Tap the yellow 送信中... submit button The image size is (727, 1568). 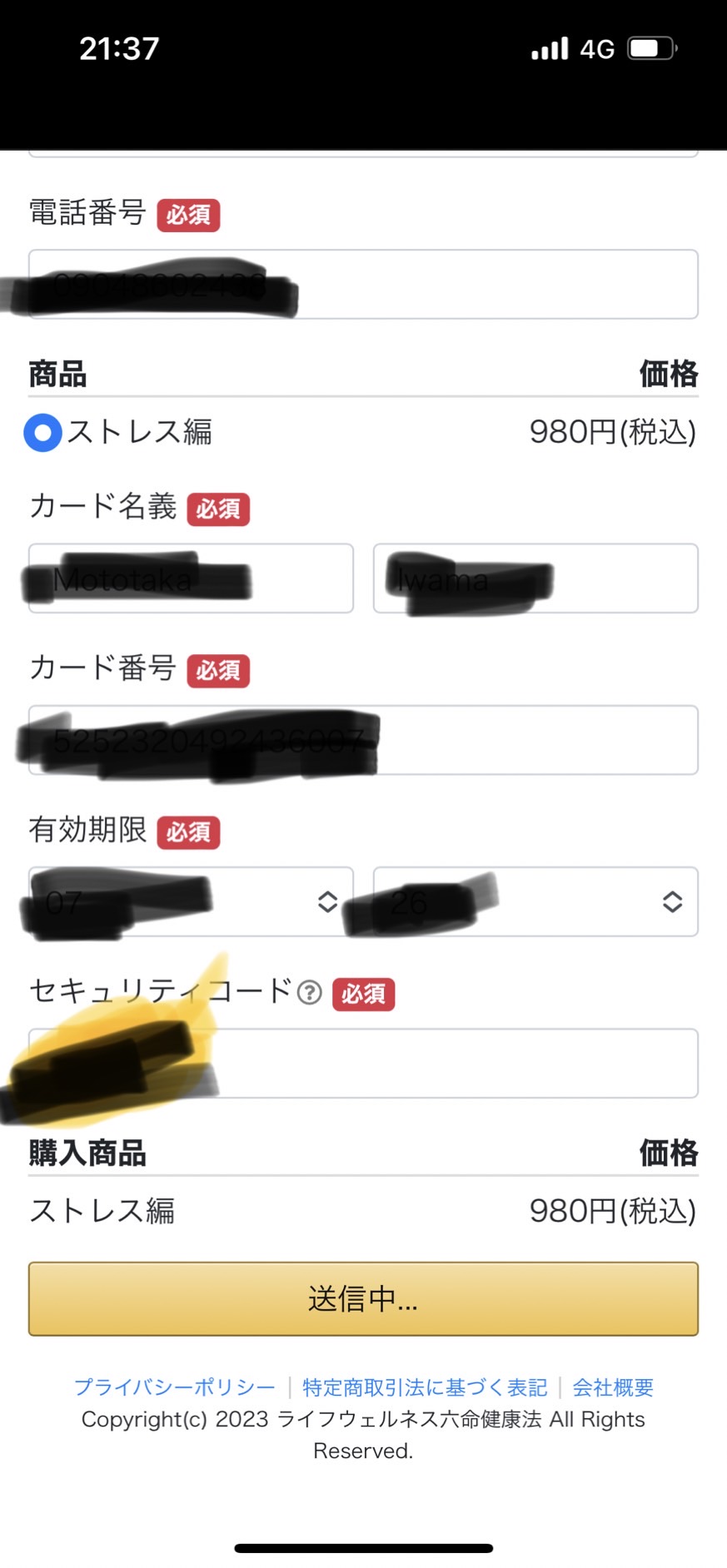coord(363,1298)
